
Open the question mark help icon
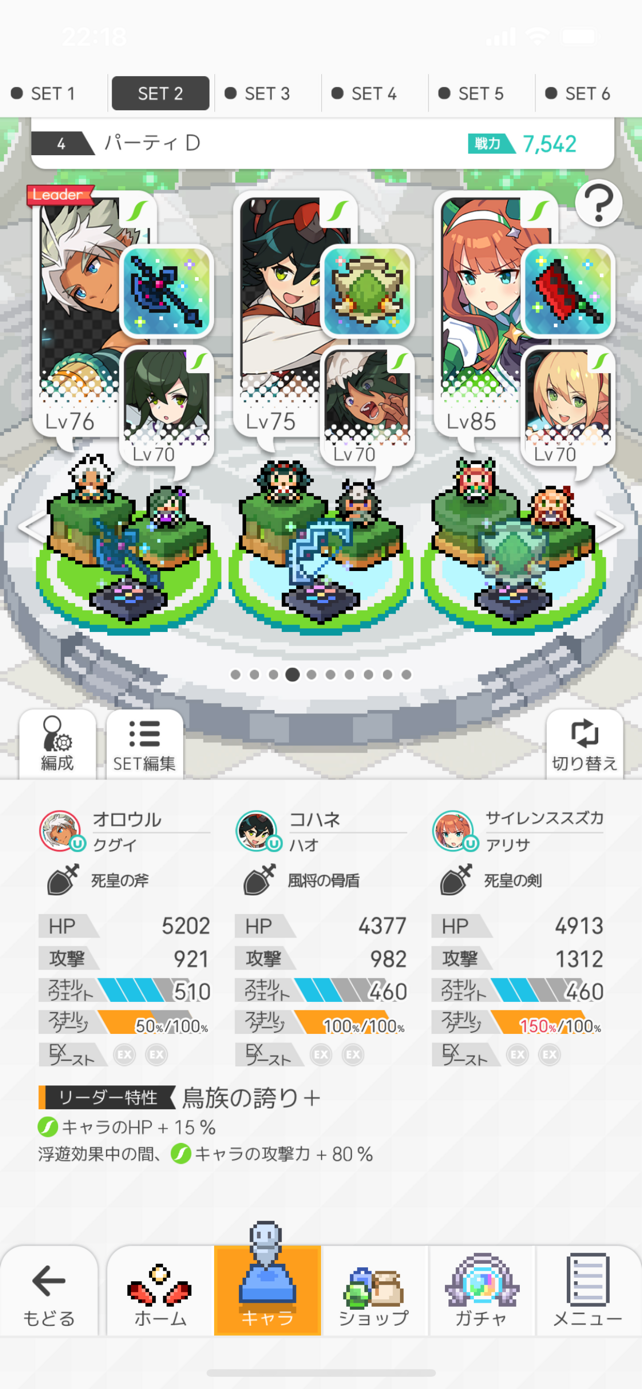coord(598,205)
